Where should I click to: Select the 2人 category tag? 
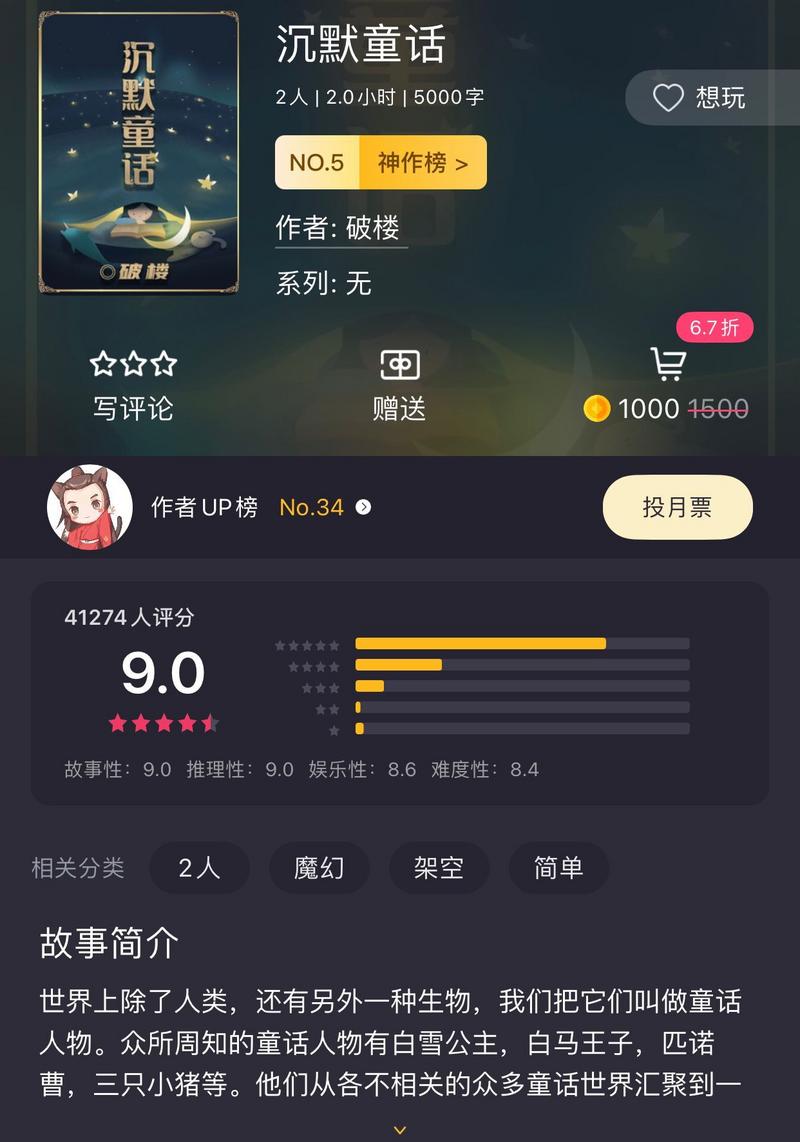coord(199,868)
